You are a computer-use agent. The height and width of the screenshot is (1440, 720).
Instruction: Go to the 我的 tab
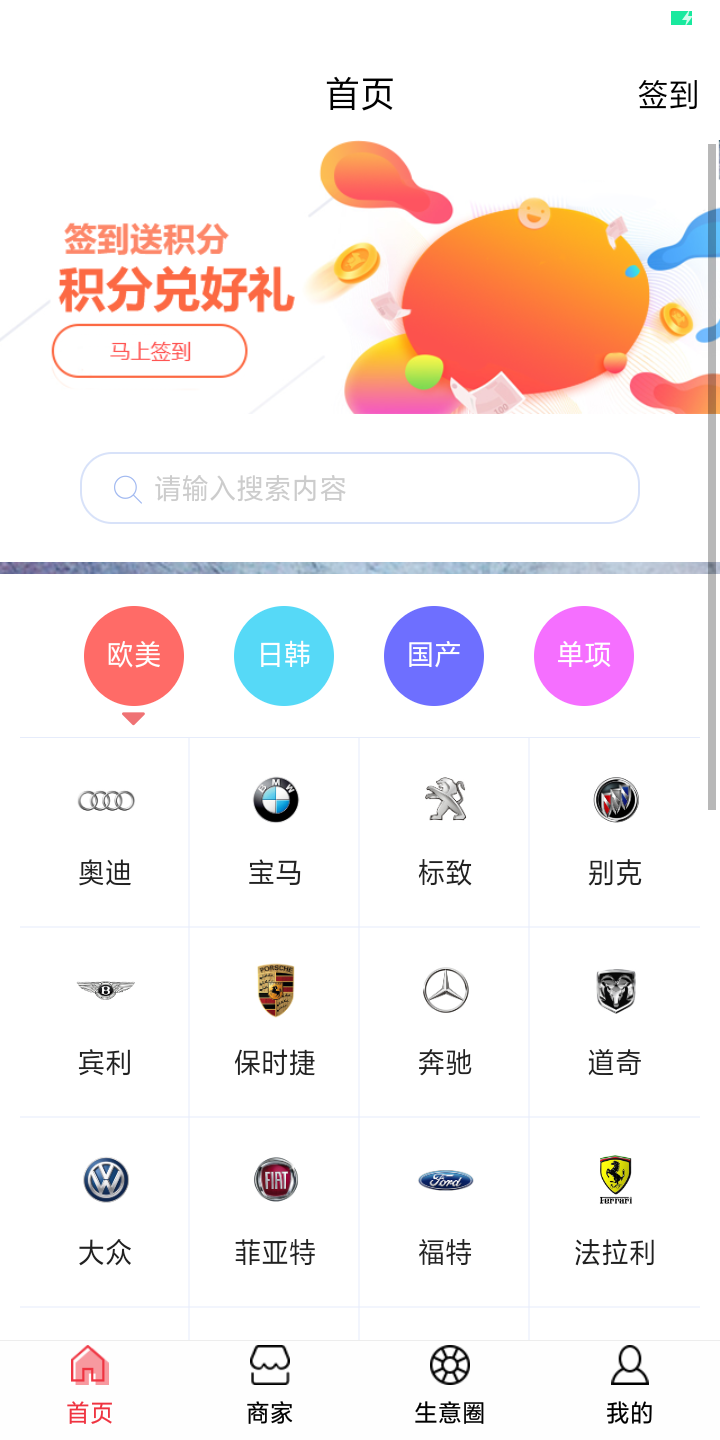pos(629,1386)
